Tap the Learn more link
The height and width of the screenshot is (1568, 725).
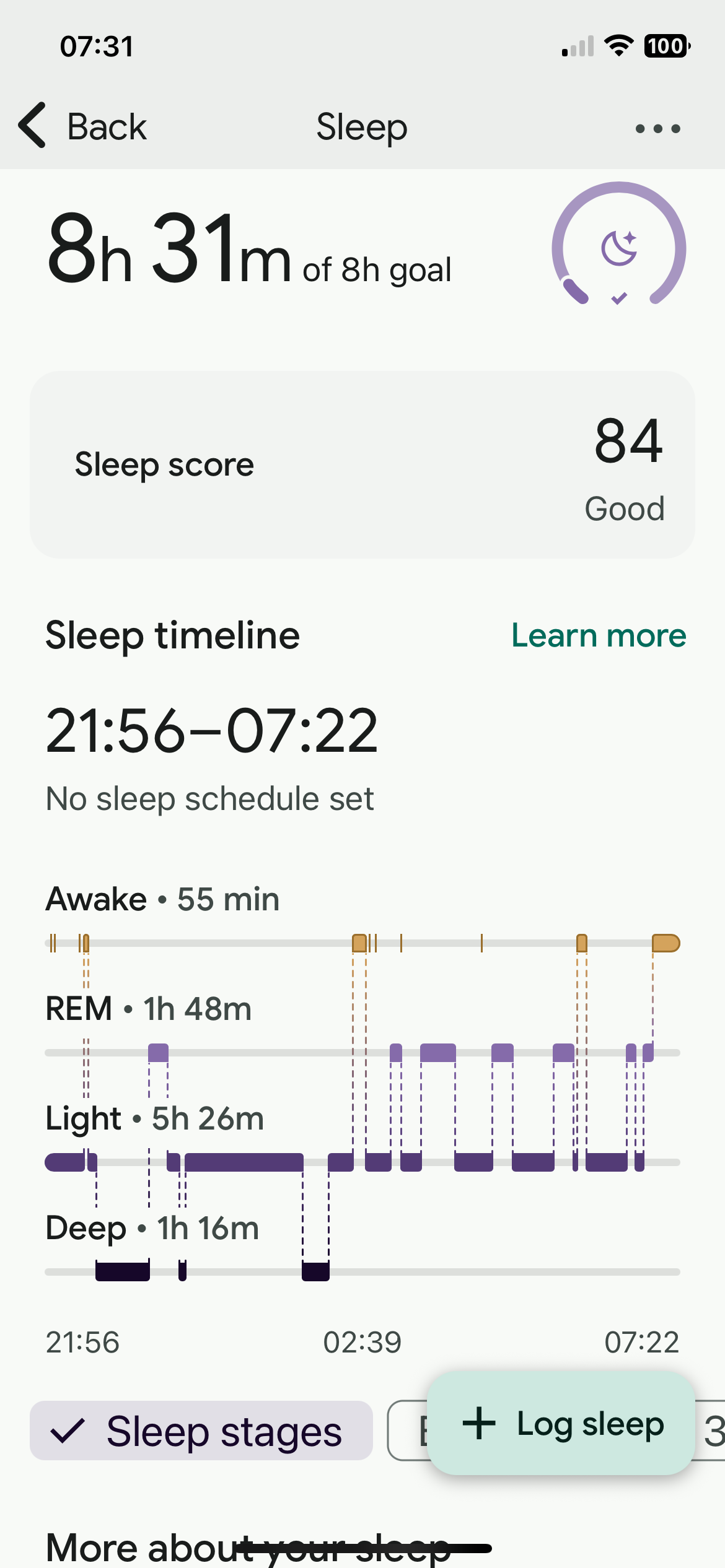[598, 636]
